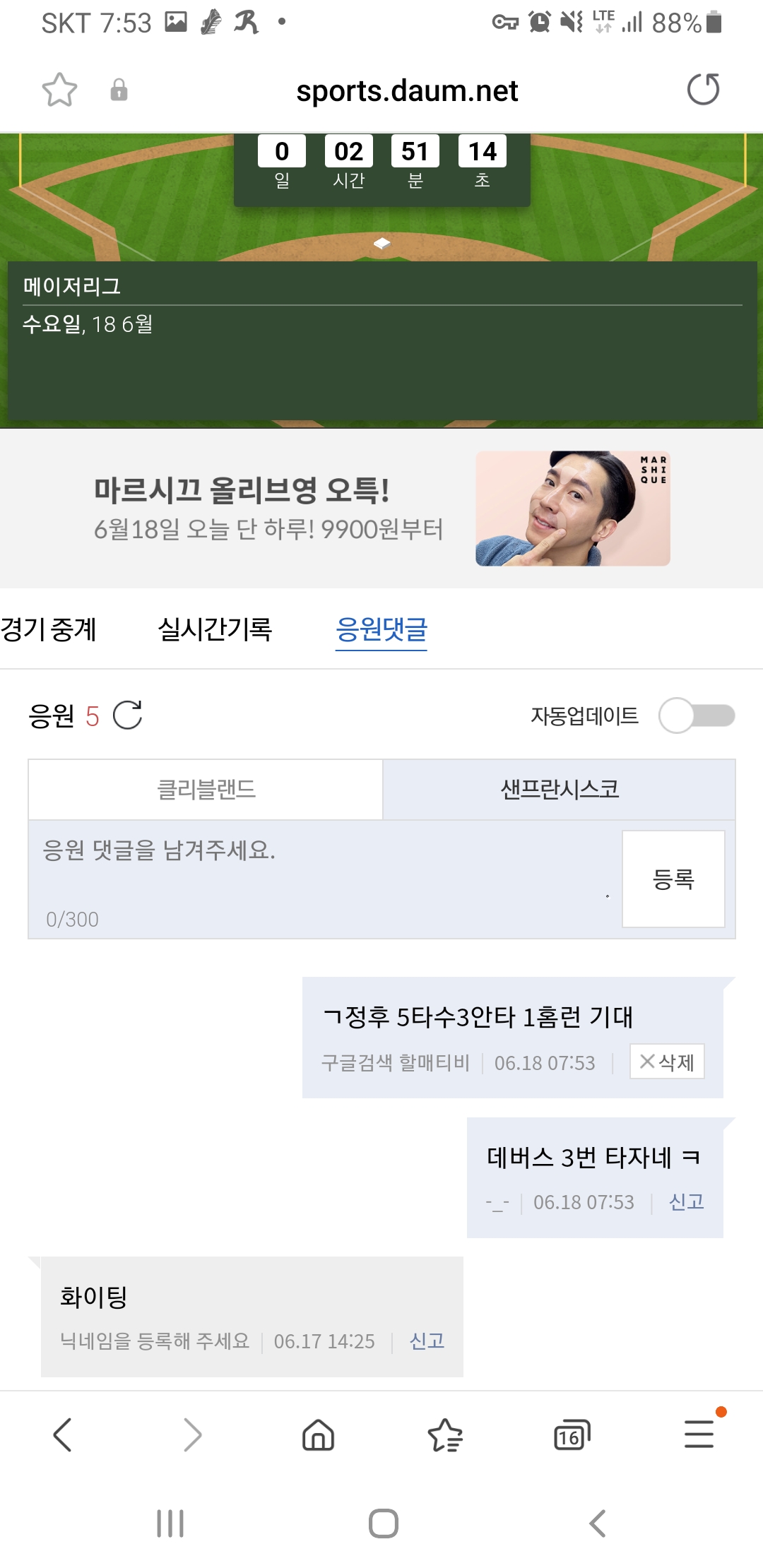Open the browser bookmarks list
The width and height of the screenshot is (763, 1568).
(445, 1435)
